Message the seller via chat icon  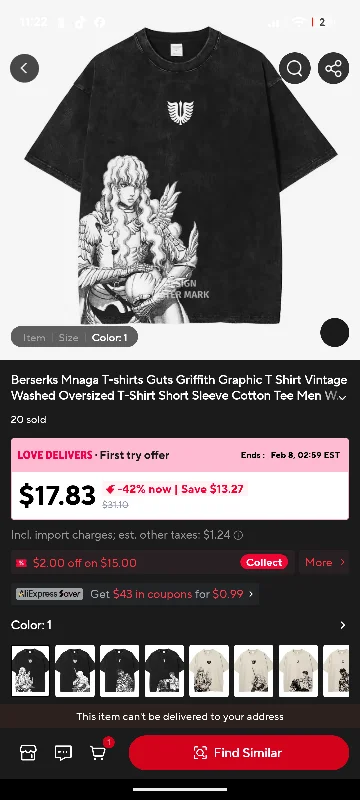pos(63,753)
